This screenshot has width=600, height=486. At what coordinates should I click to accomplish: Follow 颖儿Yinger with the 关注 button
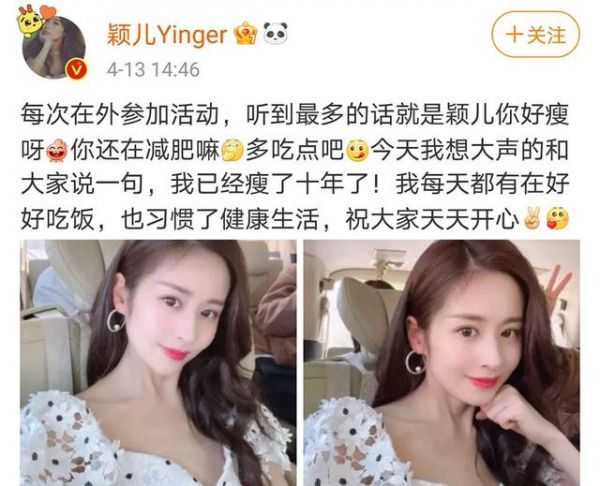(536, 35)
